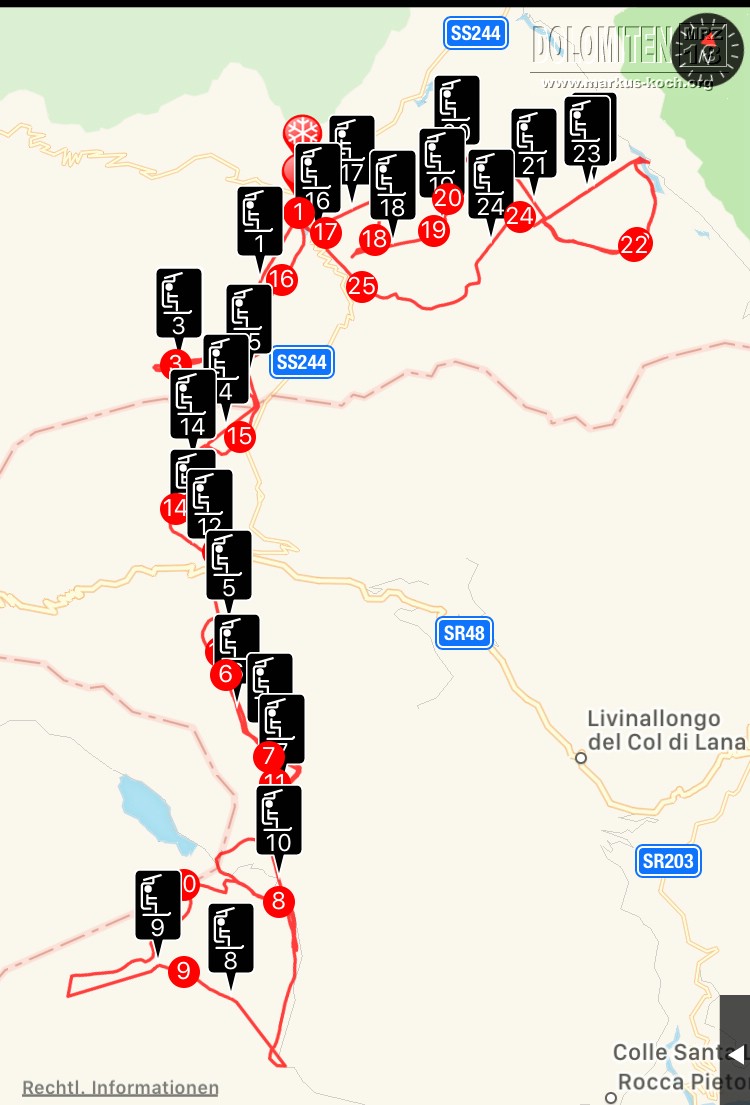Open chairlift pin number 12
This screenshot has width=750, height=1105.
click(210, 503)
